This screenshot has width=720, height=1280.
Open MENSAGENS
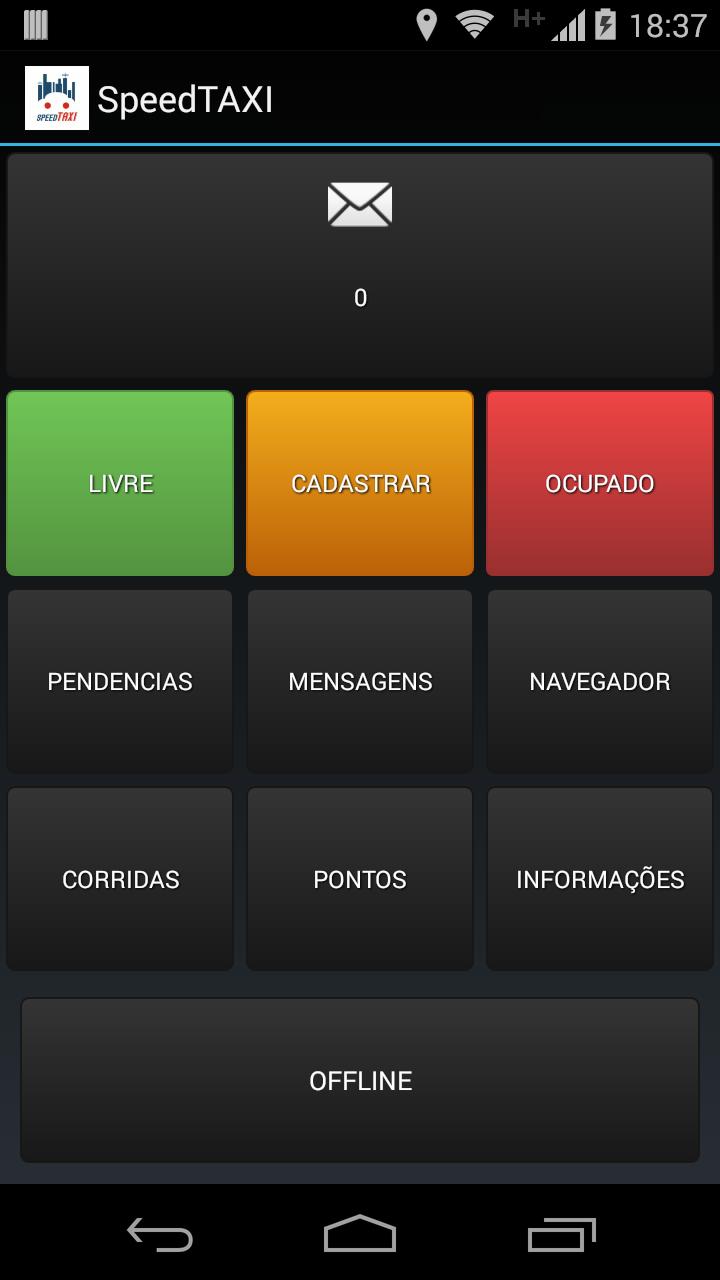(360, 681)
